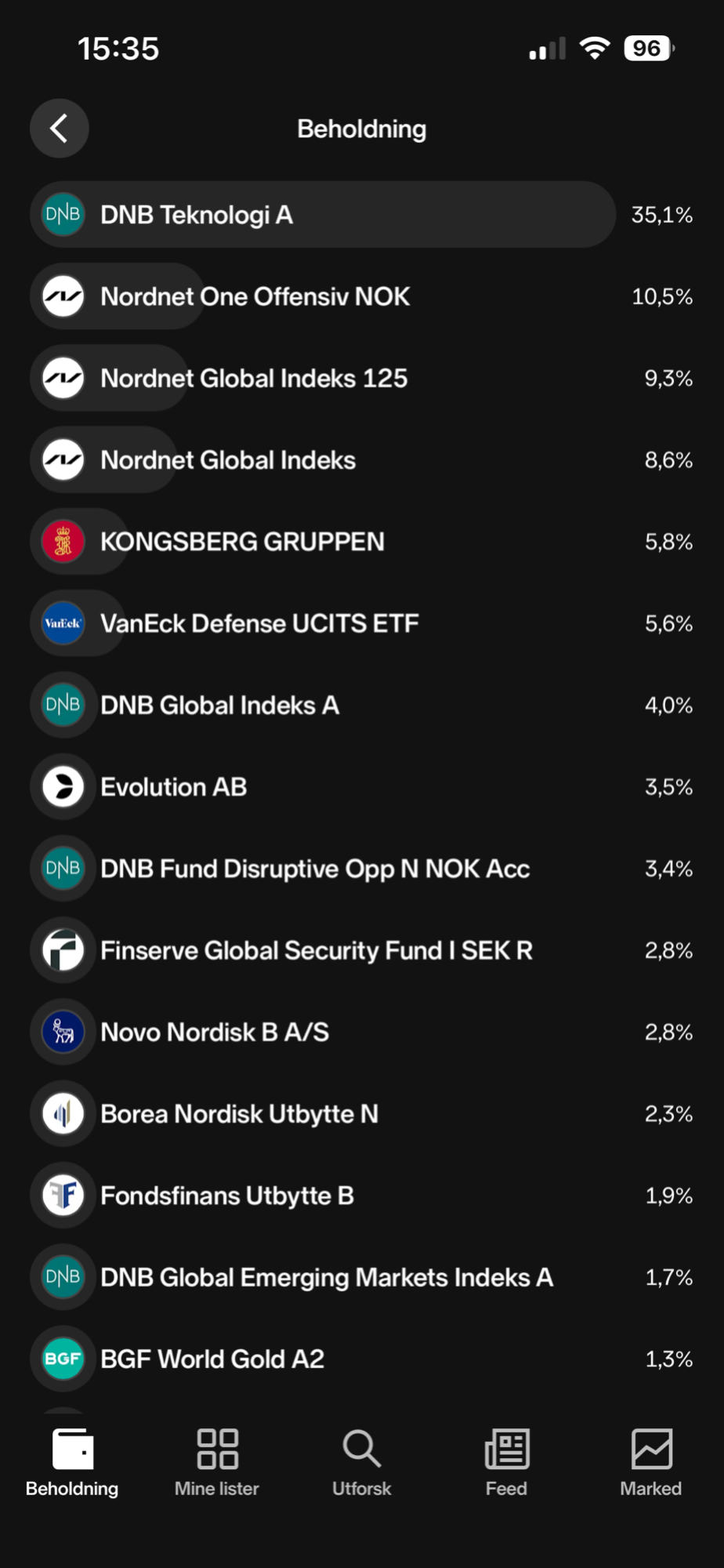
Task: Select the KONGSBERG GRUPPEN crown logo
Action: [x=63, y=541]
